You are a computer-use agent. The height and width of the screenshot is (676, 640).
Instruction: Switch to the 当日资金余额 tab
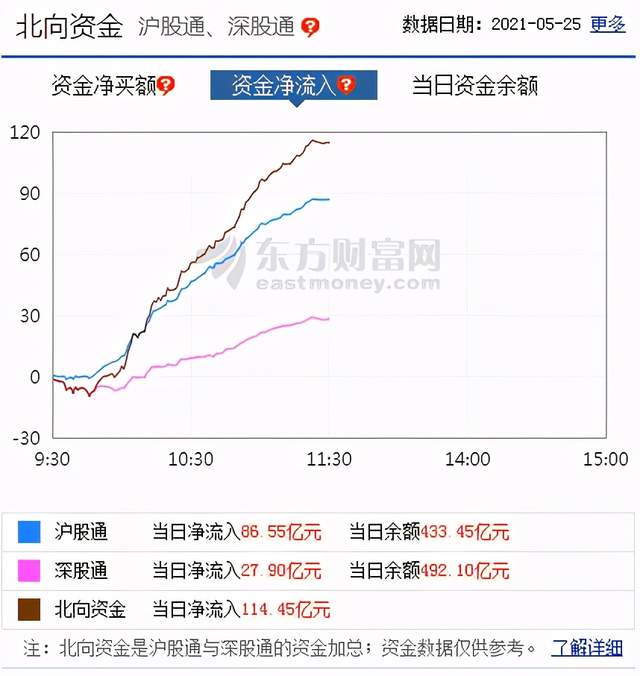tap(475, 86)
